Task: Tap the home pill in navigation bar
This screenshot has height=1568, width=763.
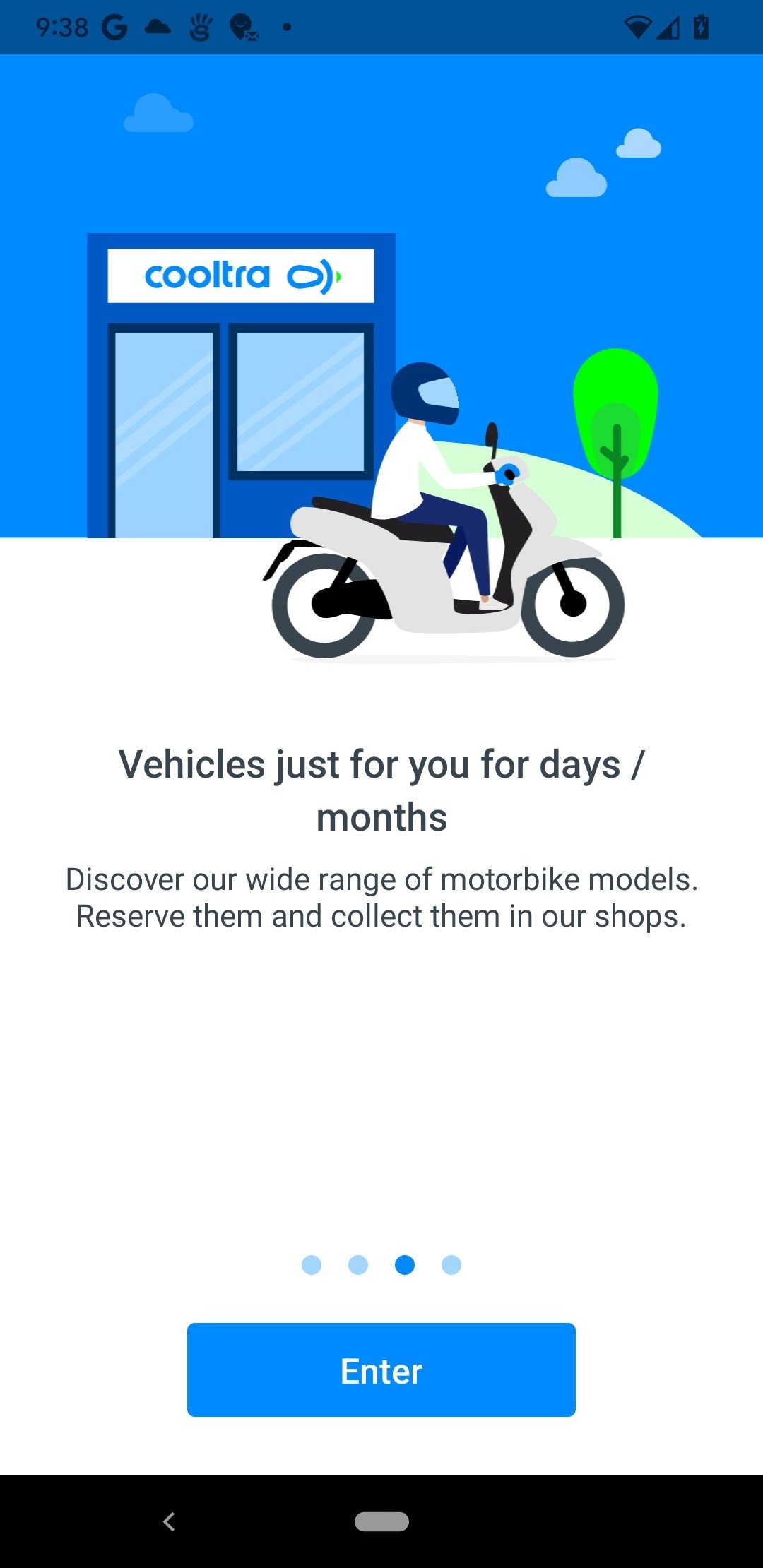Action: coord(381,1521)
